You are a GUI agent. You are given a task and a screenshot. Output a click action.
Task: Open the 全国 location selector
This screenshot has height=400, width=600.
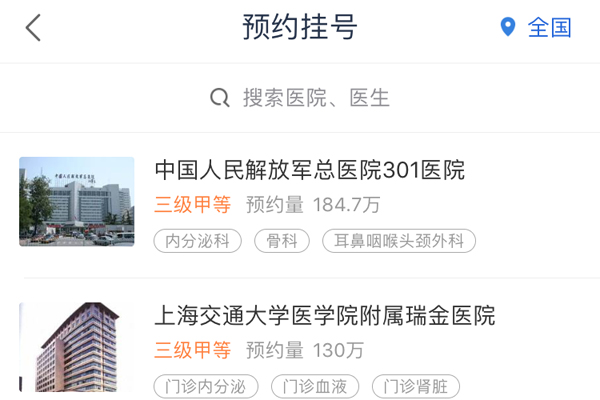click(x=537, y=28)
